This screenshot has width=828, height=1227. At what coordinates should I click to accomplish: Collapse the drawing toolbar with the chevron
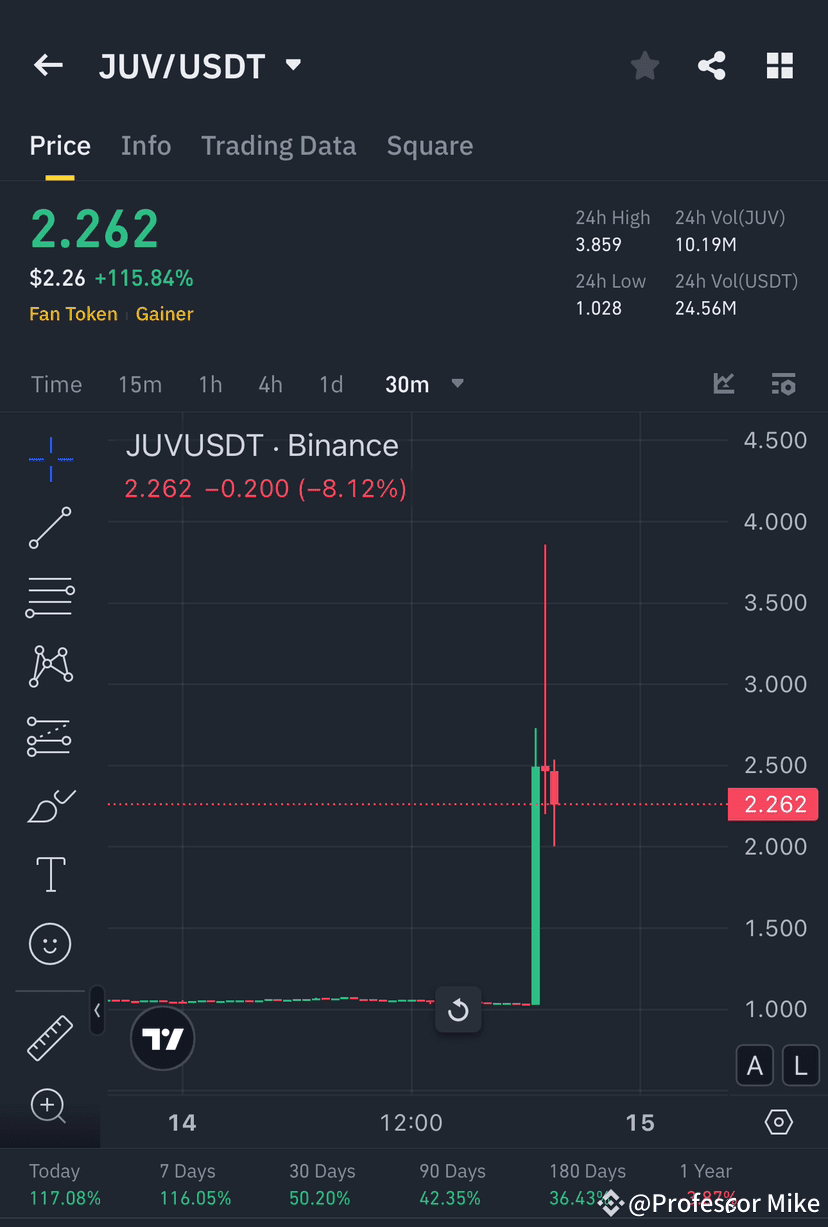(x=97, y=1011)
